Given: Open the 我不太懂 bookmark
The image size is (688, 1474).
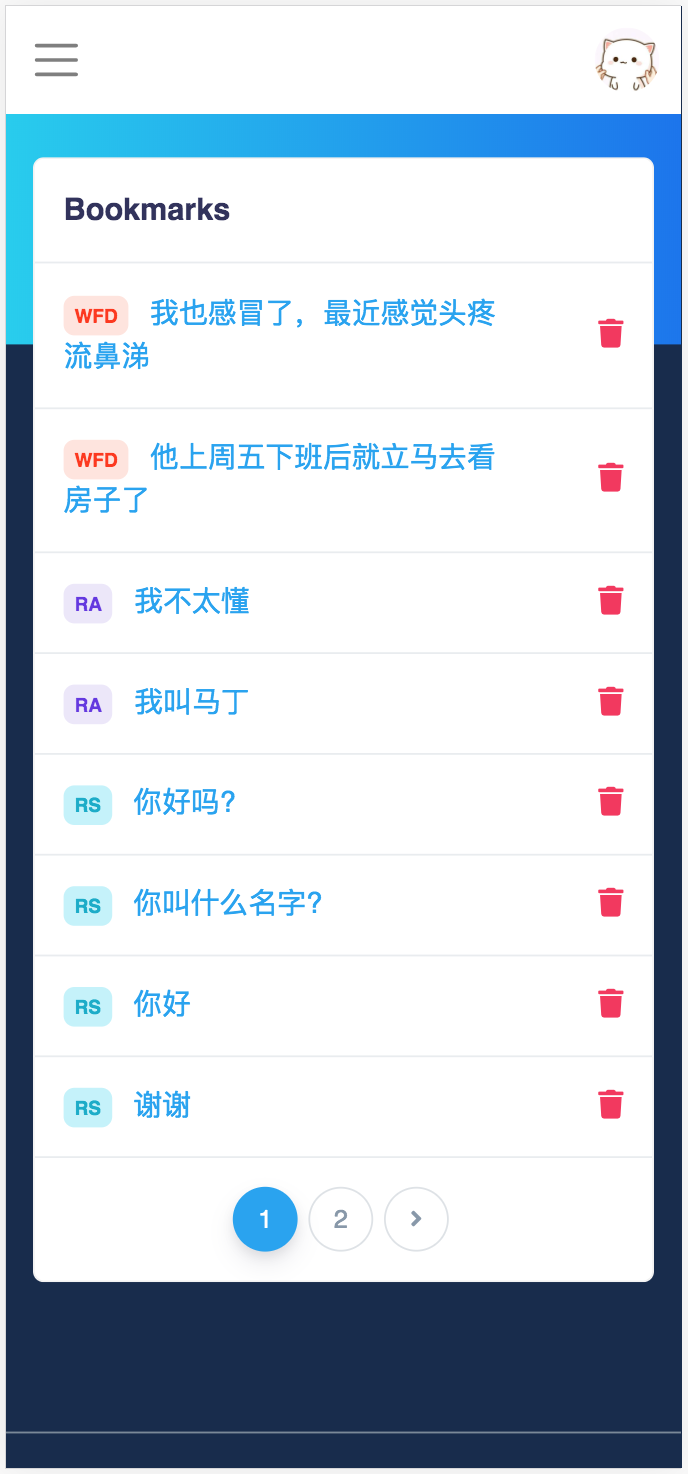Looking at the screenshot, I should coord(192,602).
